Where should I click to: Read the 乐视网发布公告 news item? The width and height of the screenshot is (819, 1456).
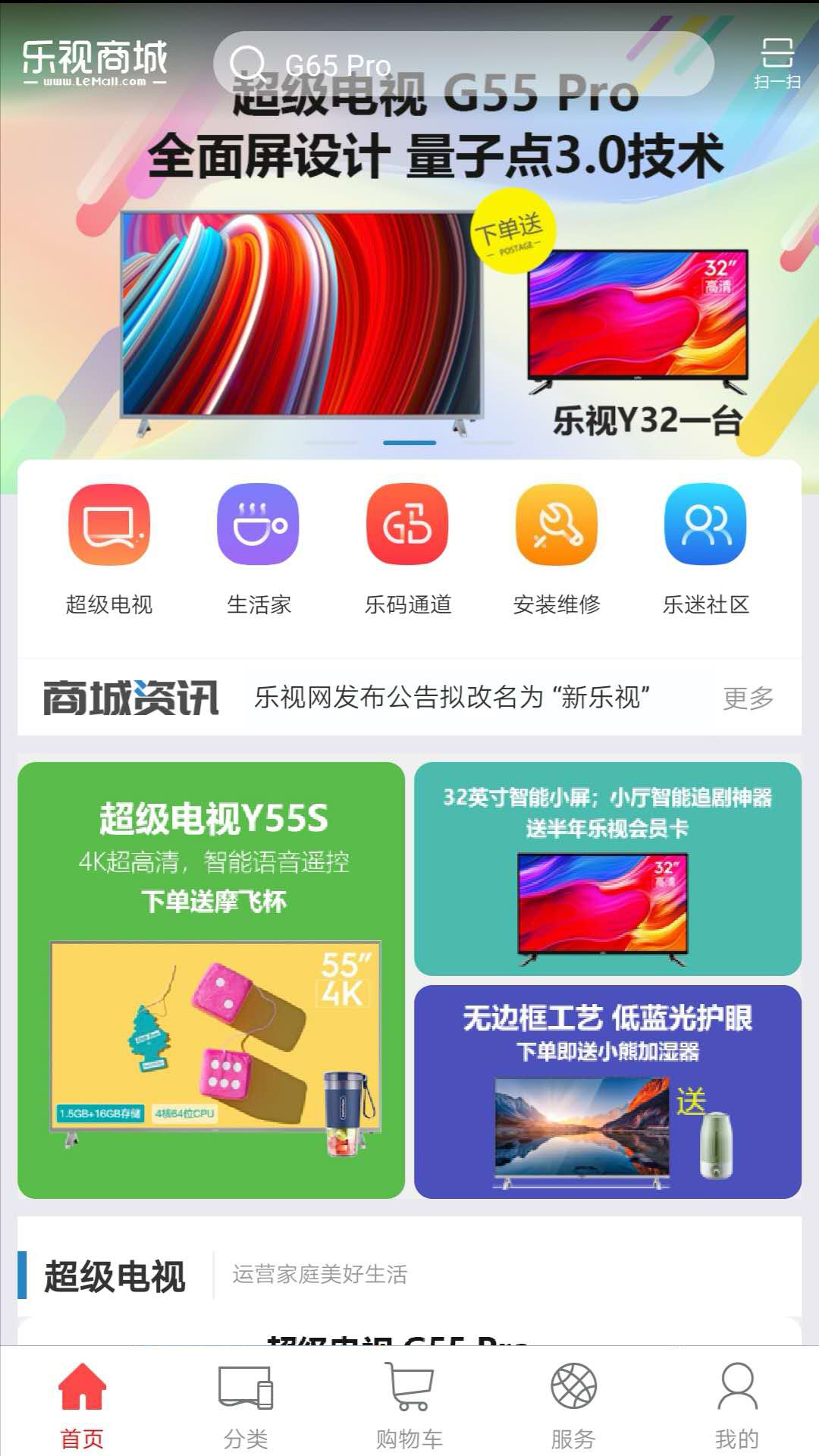[452, 698]
